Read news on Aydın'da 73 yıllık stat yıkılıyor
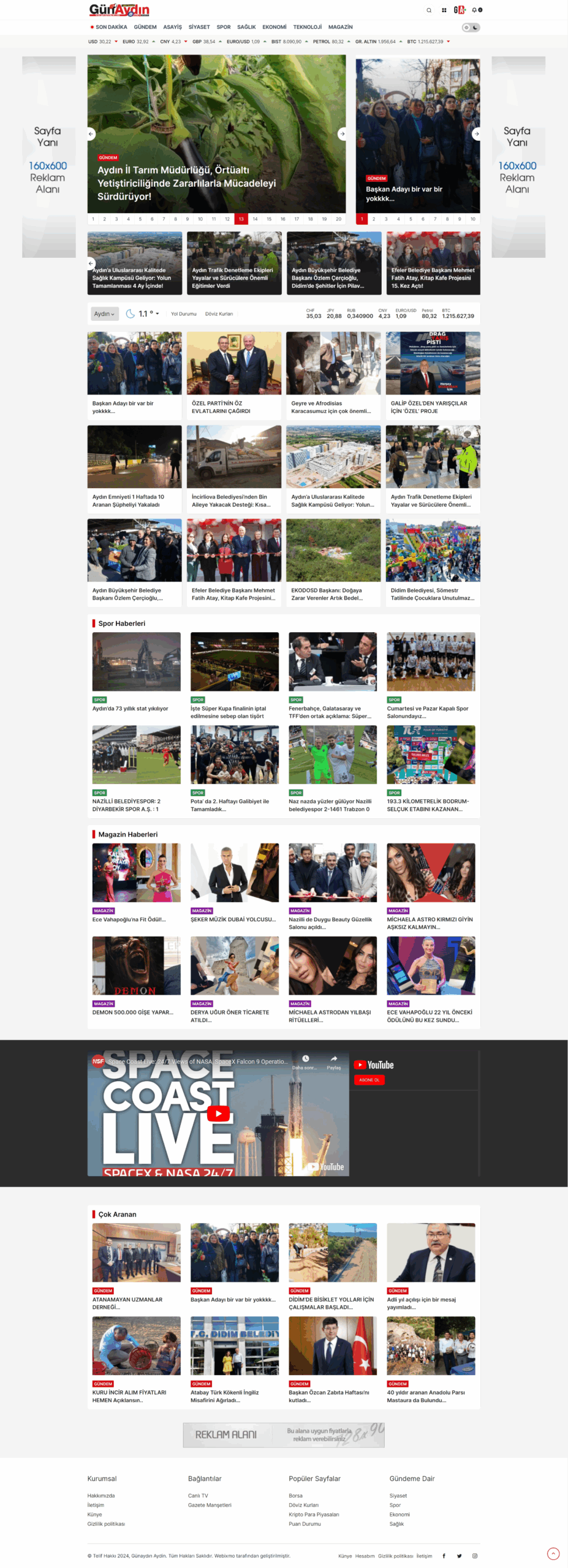Viewport: 568px width, 1568px height. coord(130,708)
